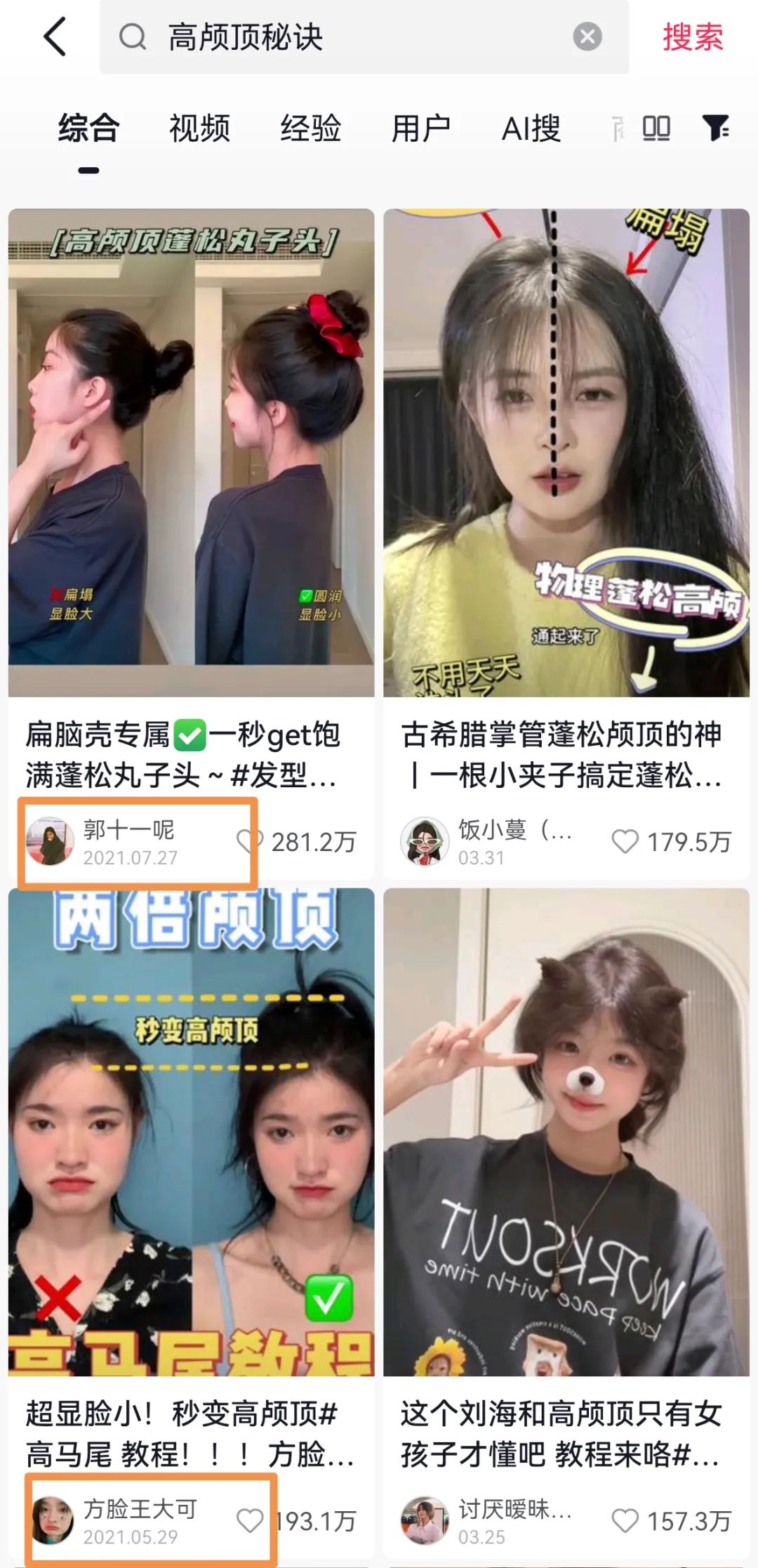
Task: Switch to the 用户 tab
Action: point(420,129)
